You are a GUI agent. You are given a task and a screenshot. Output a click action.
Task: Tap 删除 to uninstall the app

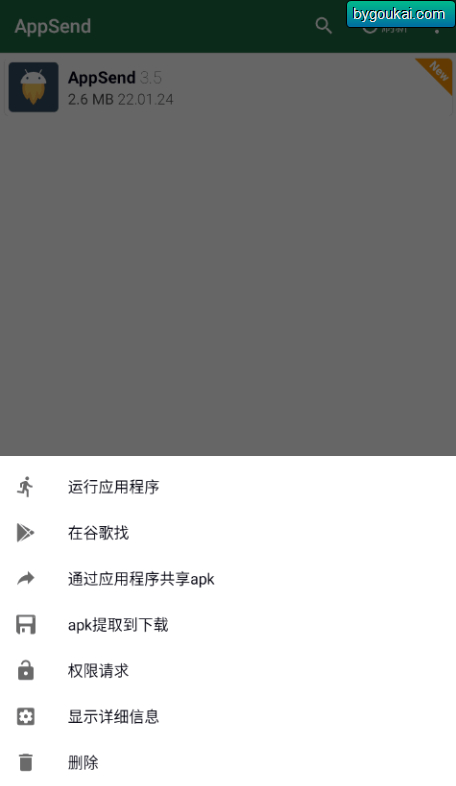[228, 762]
